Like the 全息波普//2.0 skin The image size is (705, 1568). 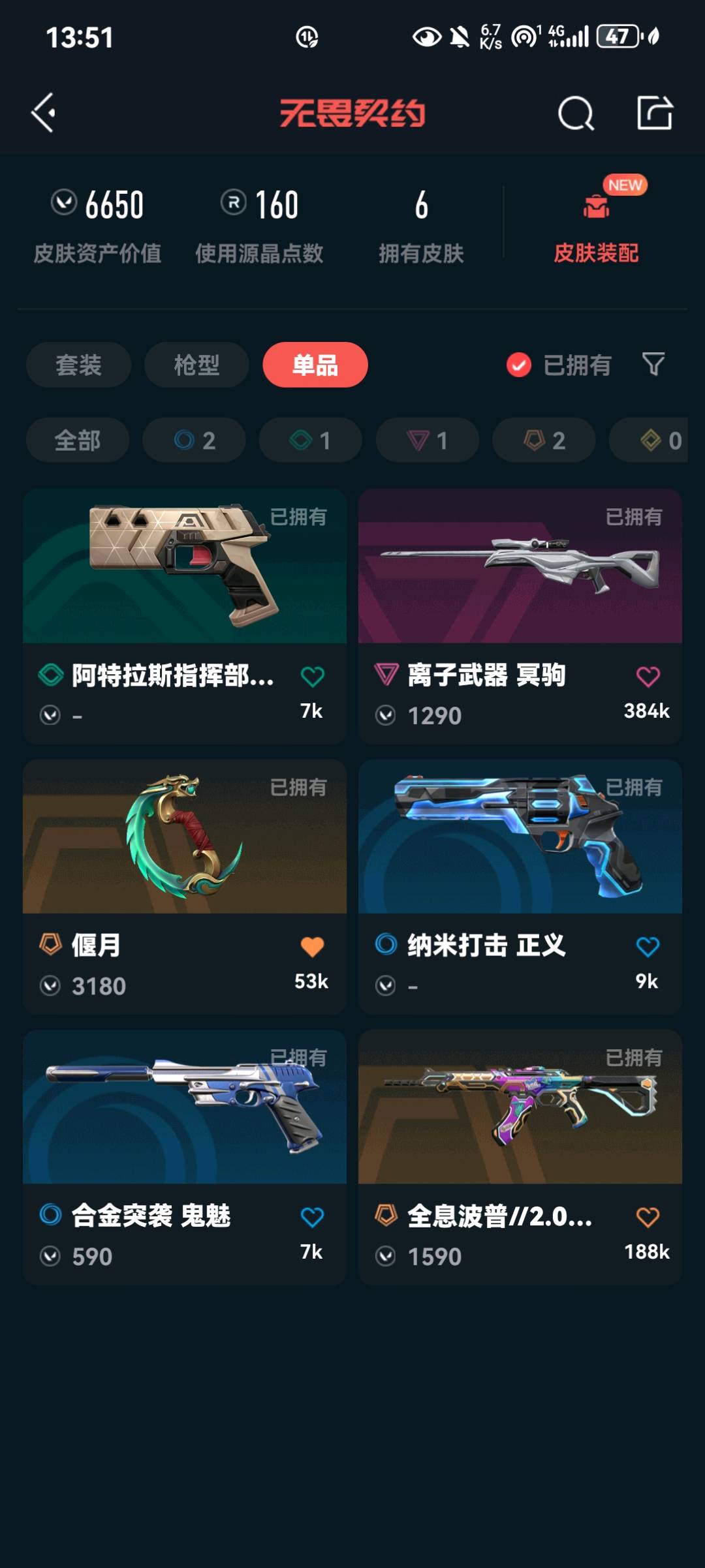[648, 1216]
